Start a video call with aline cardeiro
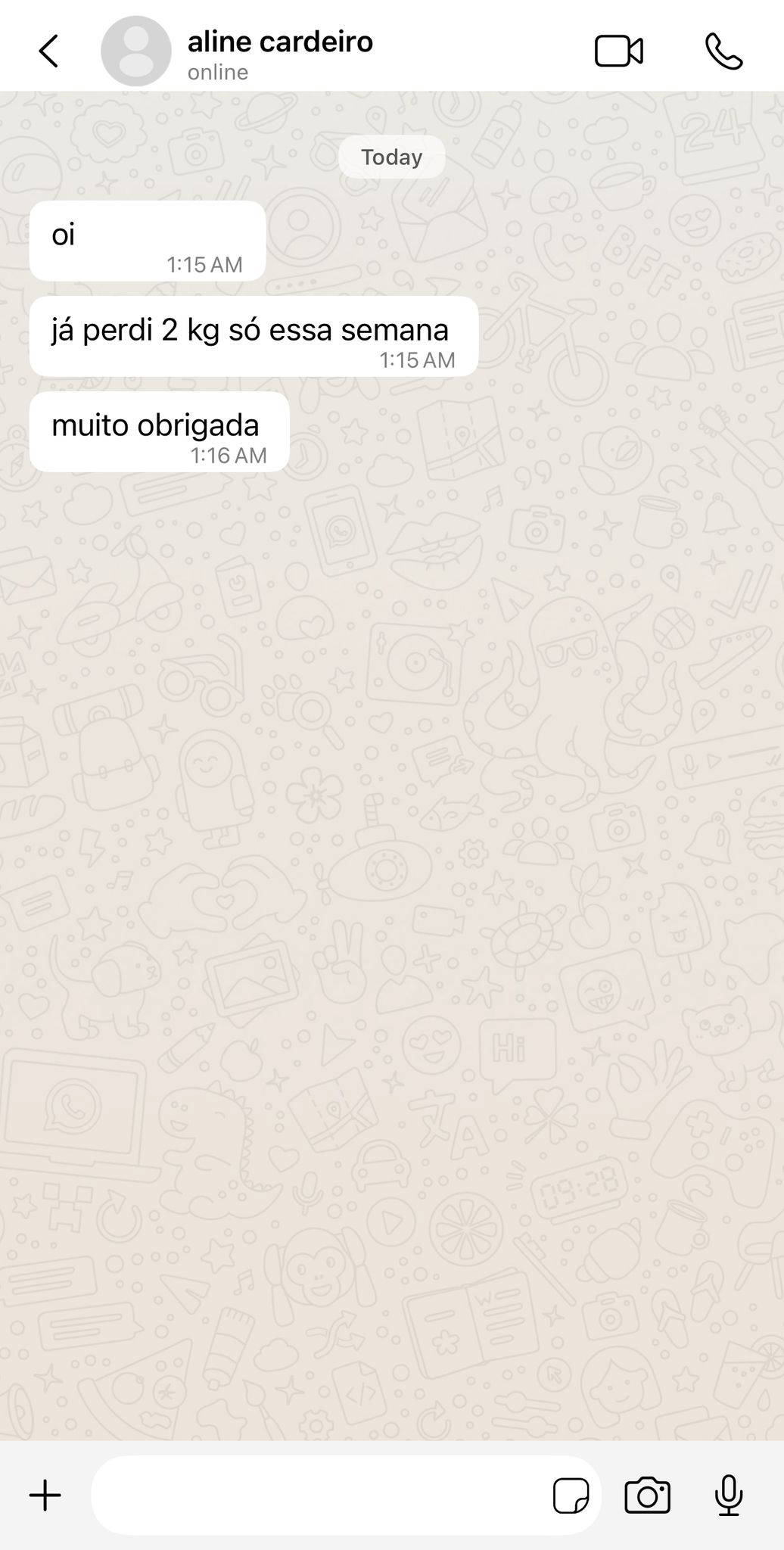The height and width of the screenshot is (1550, 784). tap(618, 51)
